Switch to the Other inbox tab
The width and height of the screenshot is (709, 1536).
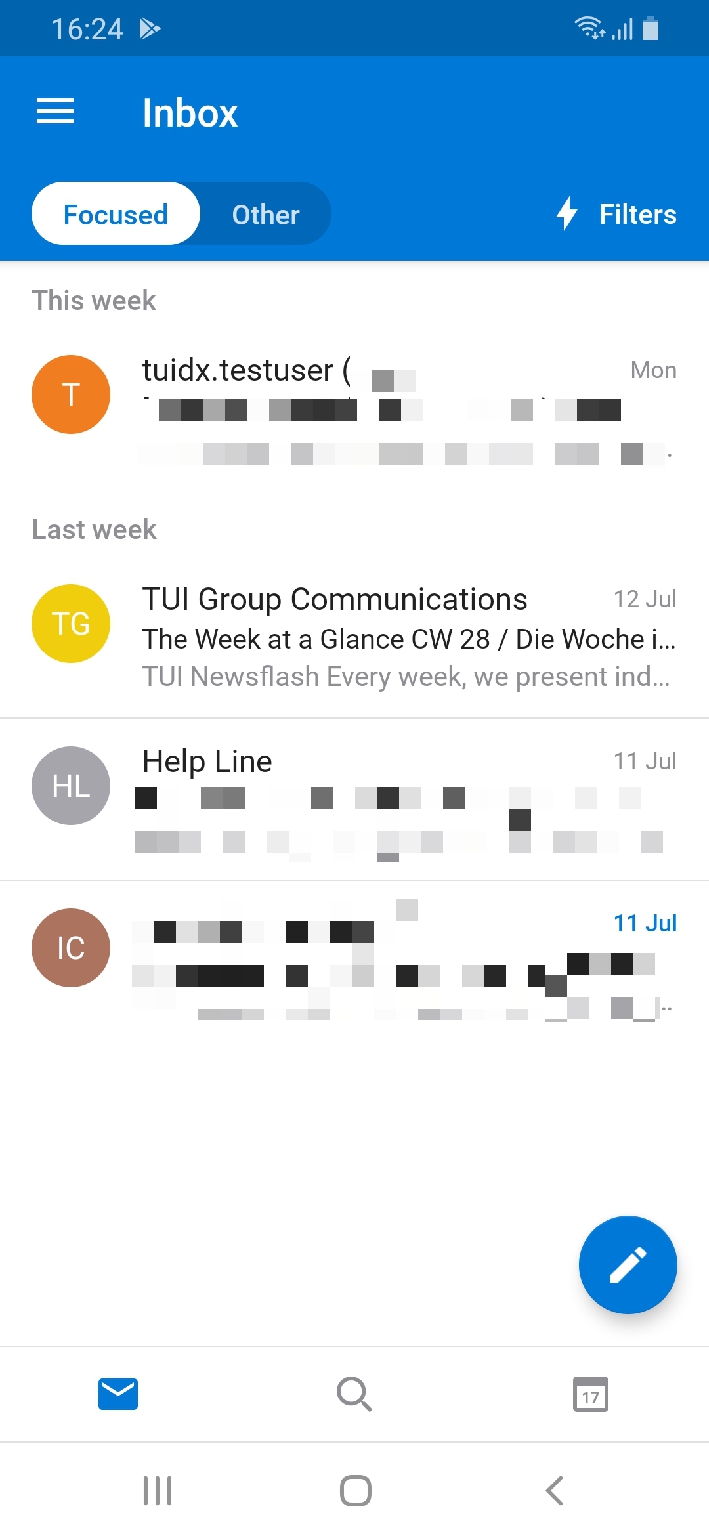point(265,214)
